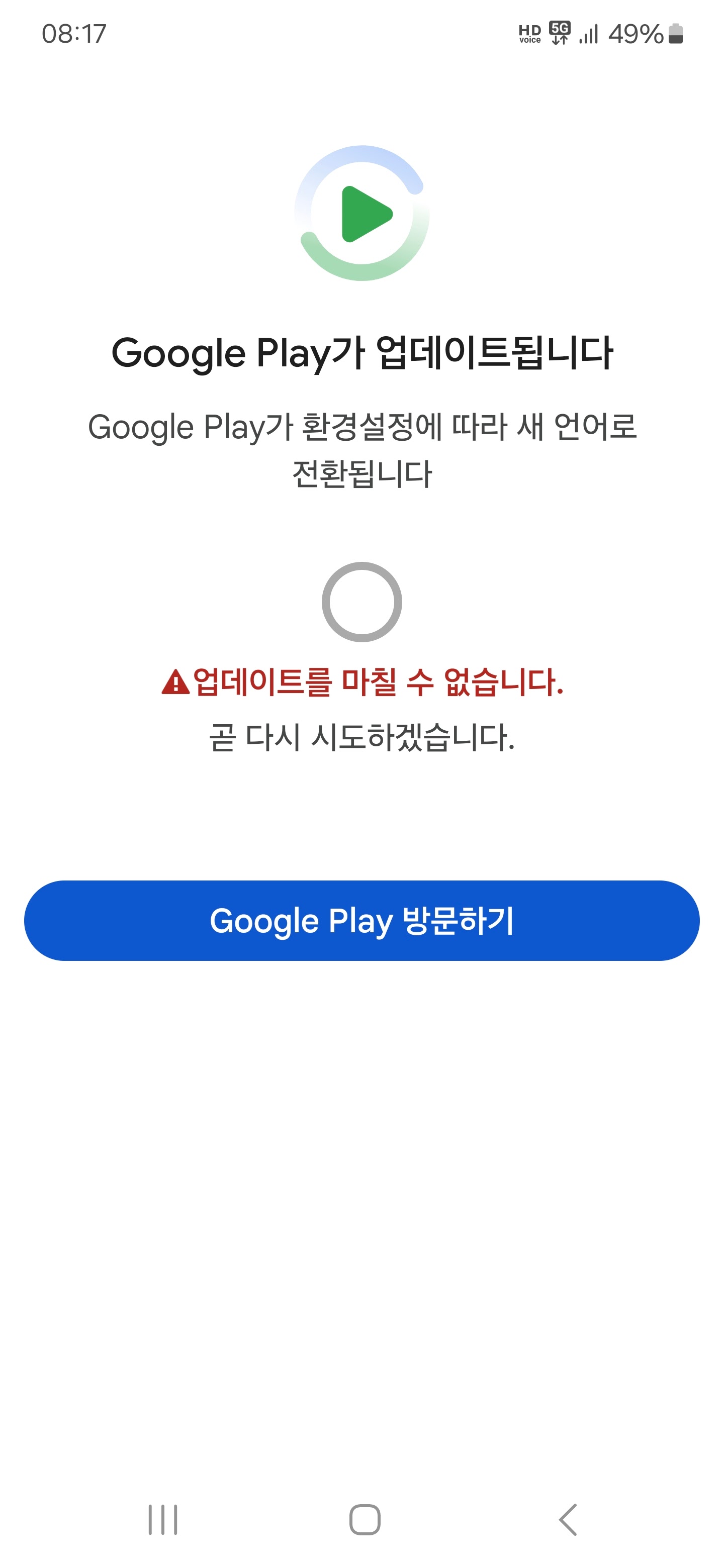This screenshot has height=1568, width=724.
Task: Click the title Google Play가 업데이트됩니다
Action: click(x=361, y=354)
